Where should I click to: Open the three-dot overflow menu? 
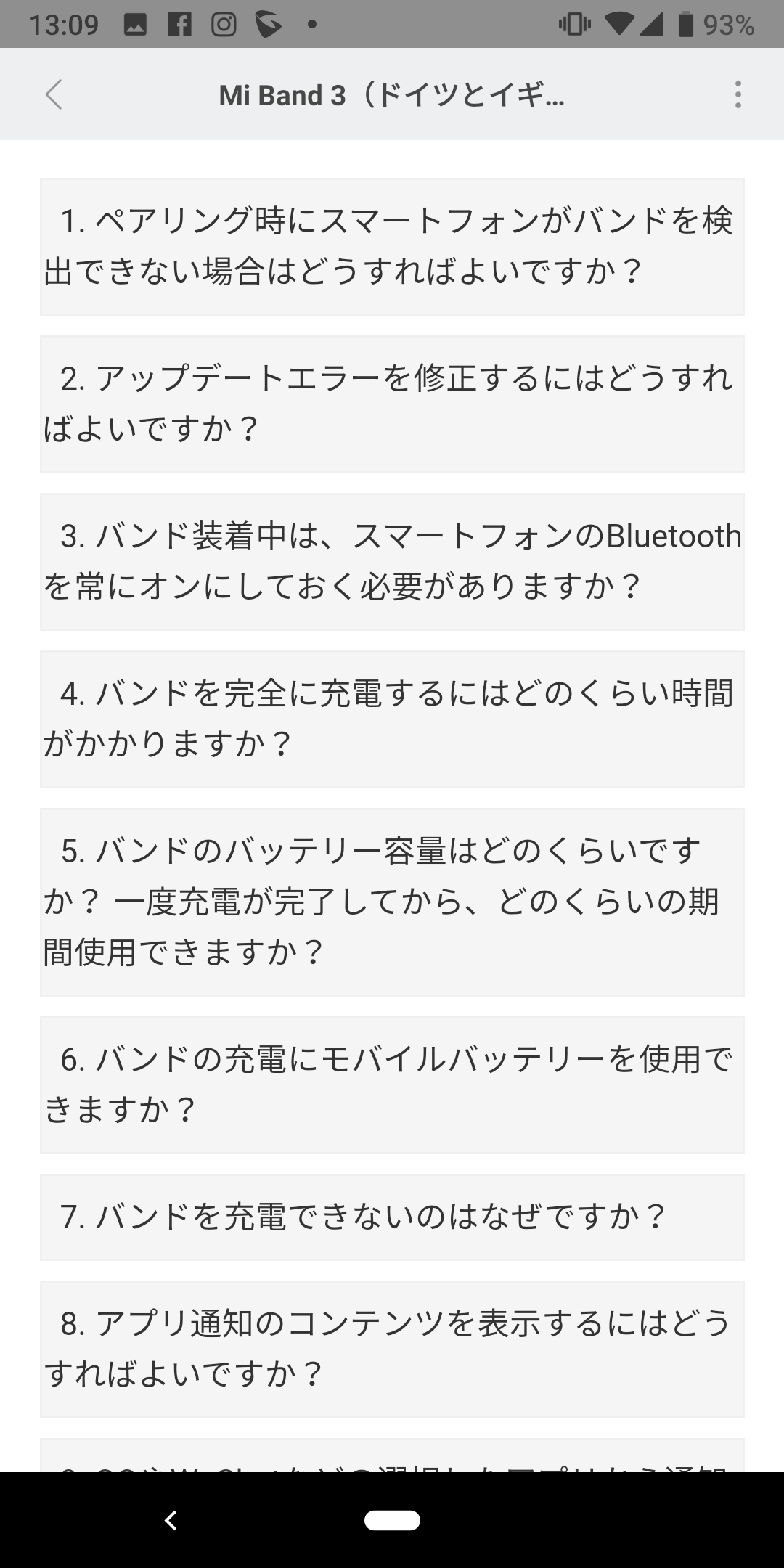point(738,94)
